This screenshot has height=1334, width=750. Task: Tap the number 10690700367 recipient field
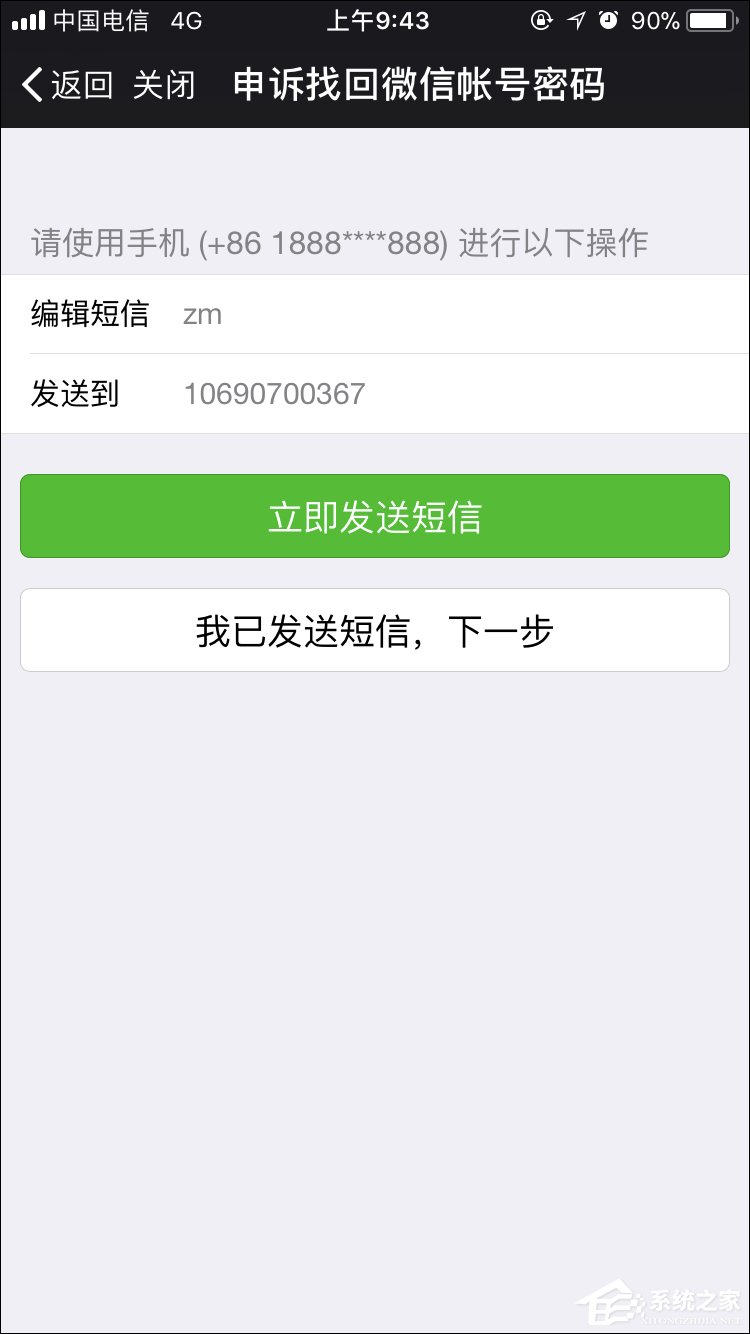[274, 393]
